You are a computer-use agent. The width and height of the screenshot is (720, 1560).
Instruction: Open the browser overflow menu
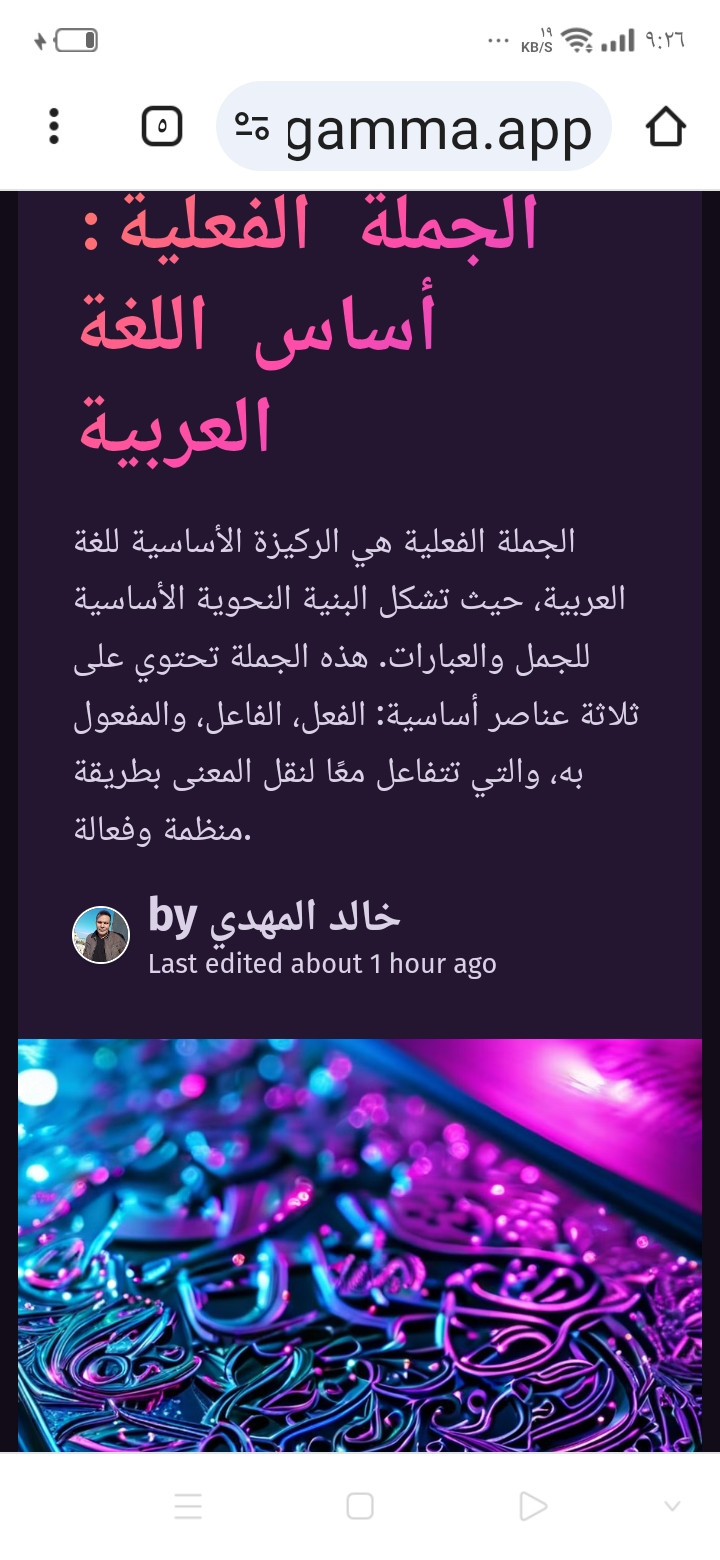pos(54,127)
